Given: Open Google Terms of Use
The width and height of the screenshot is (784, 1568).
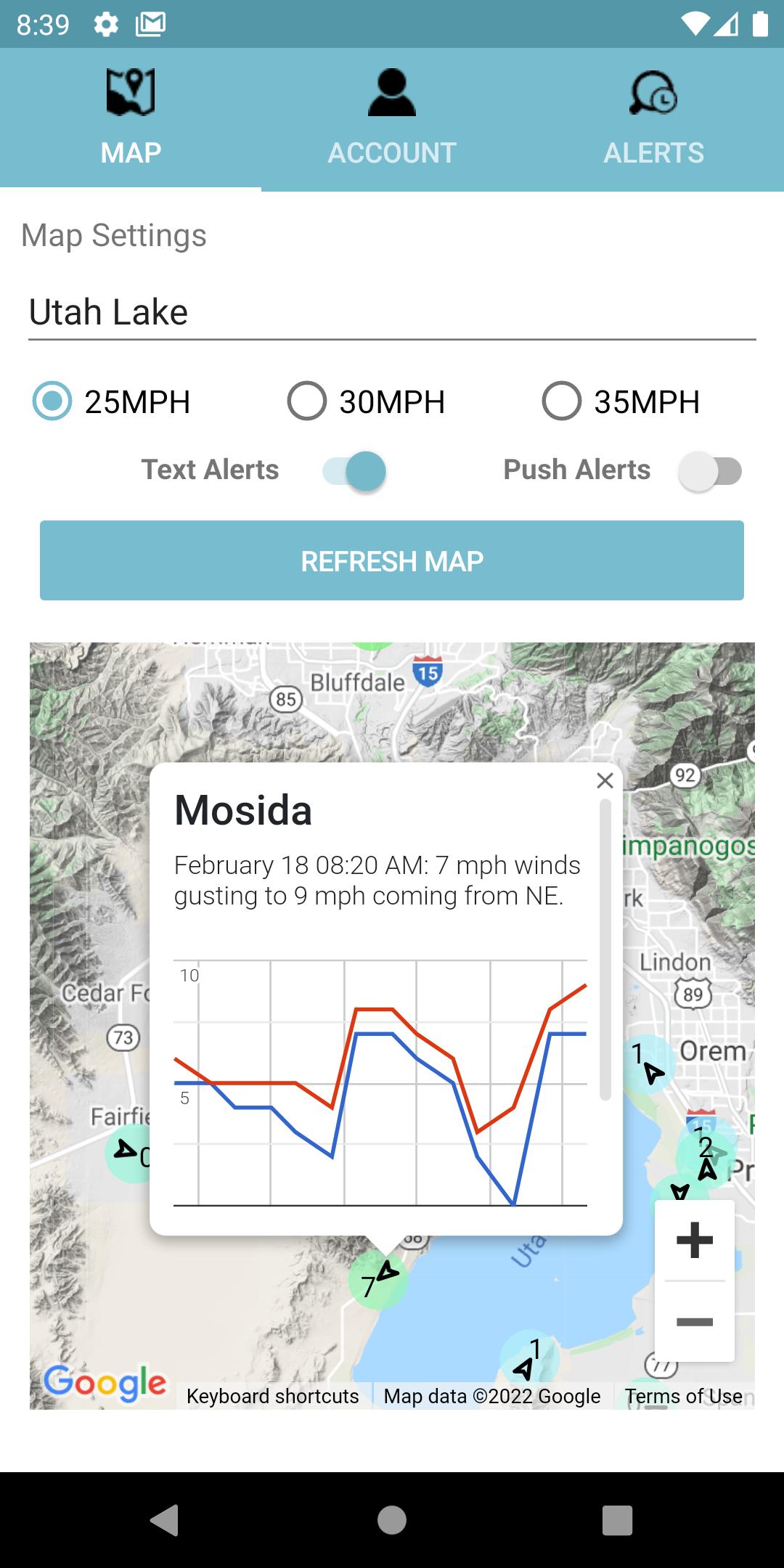Looking at the screenshot, I should click(x=684, y=1396).
